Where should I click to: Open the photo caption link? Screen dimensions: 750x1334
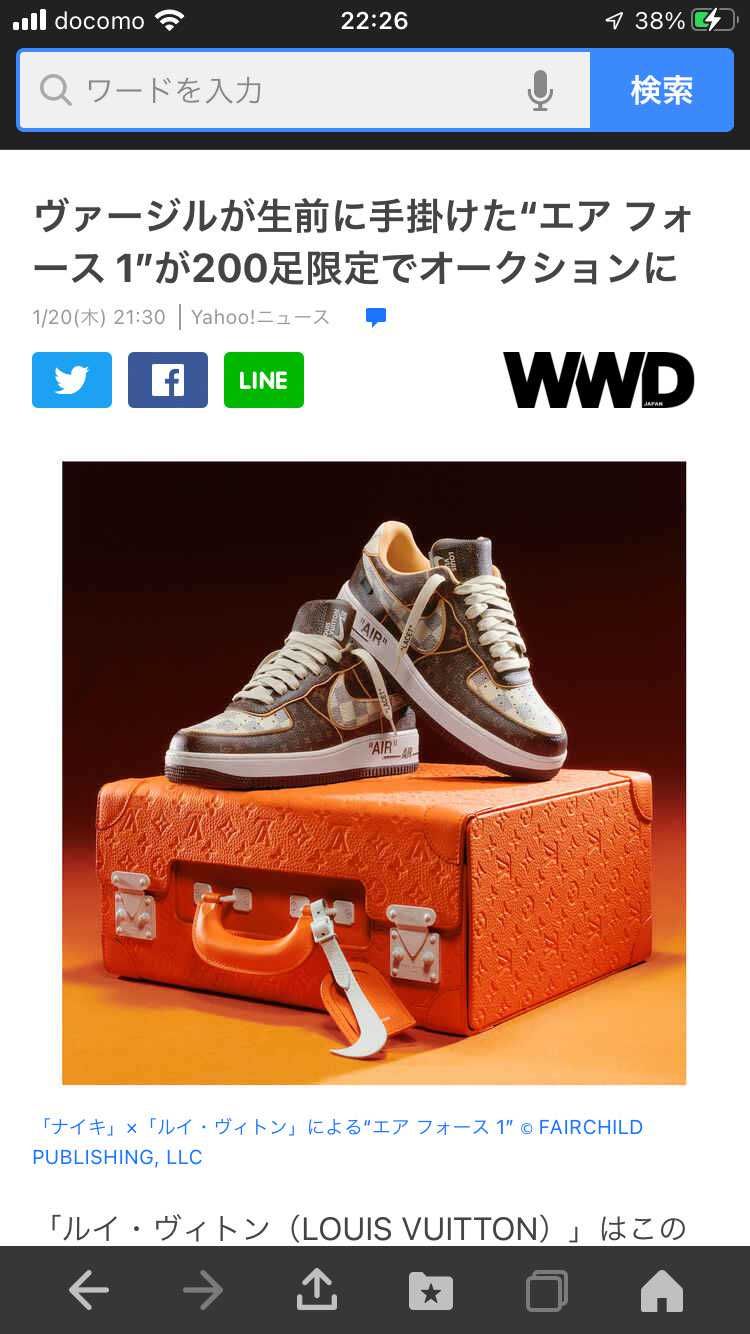coord(337,1141)
